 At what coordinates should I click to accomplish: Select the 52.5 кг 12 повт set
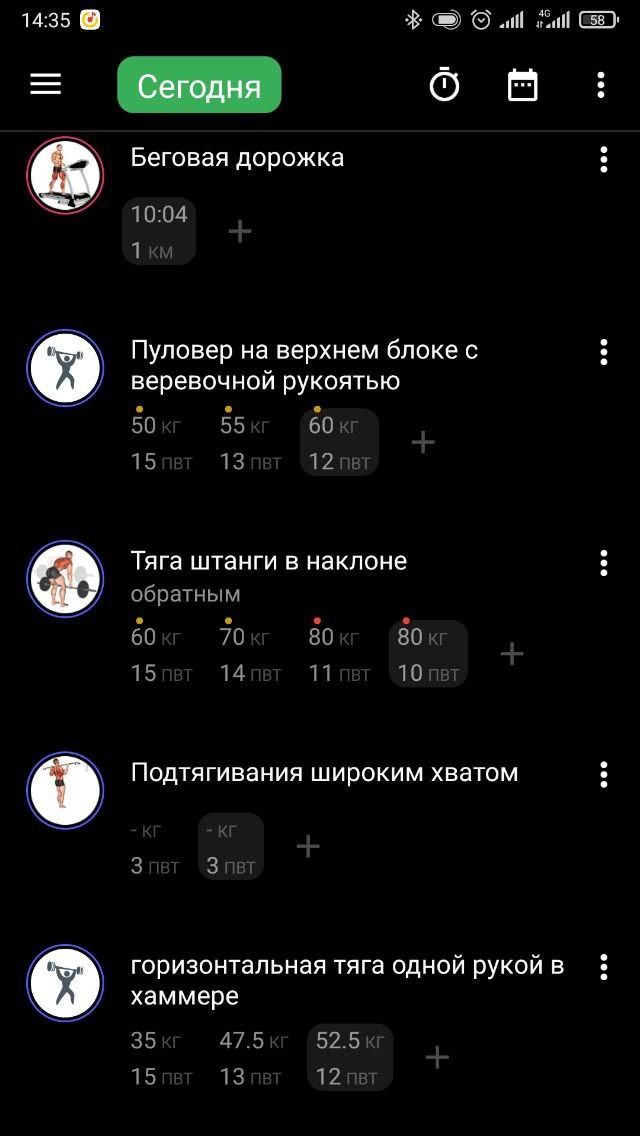point(349,1058)
